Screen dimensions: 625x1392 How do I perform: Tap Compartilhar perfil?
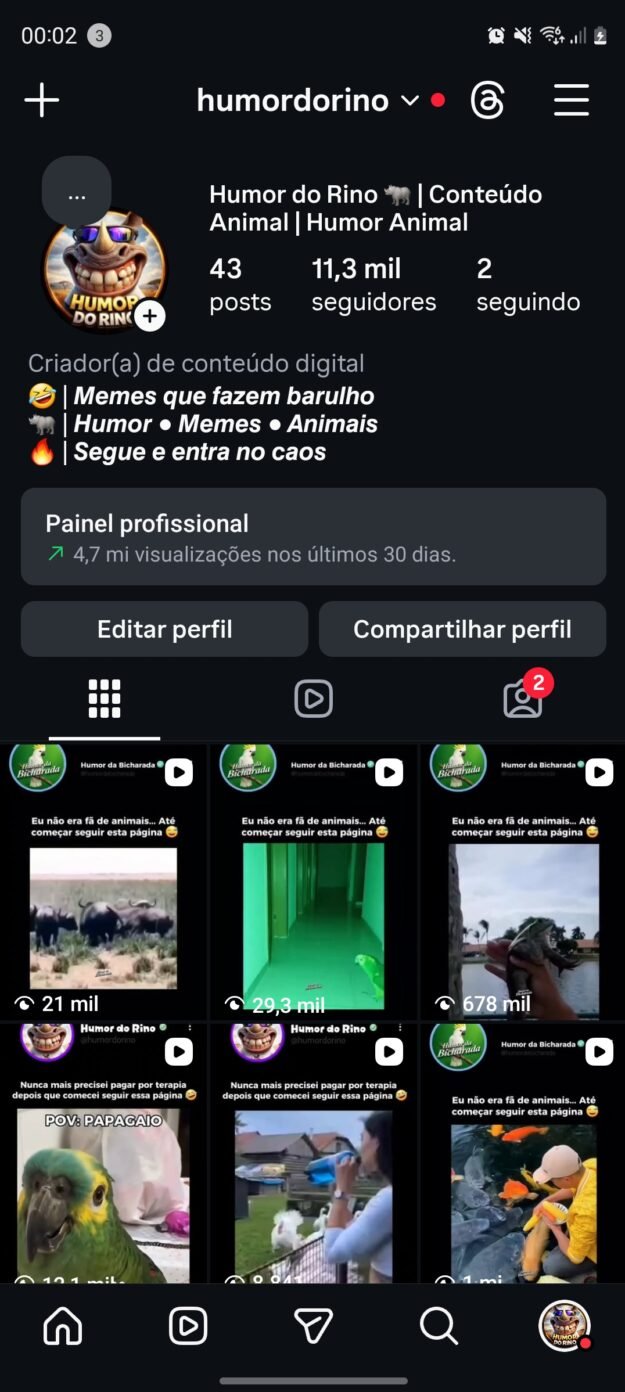pos(462,629)
